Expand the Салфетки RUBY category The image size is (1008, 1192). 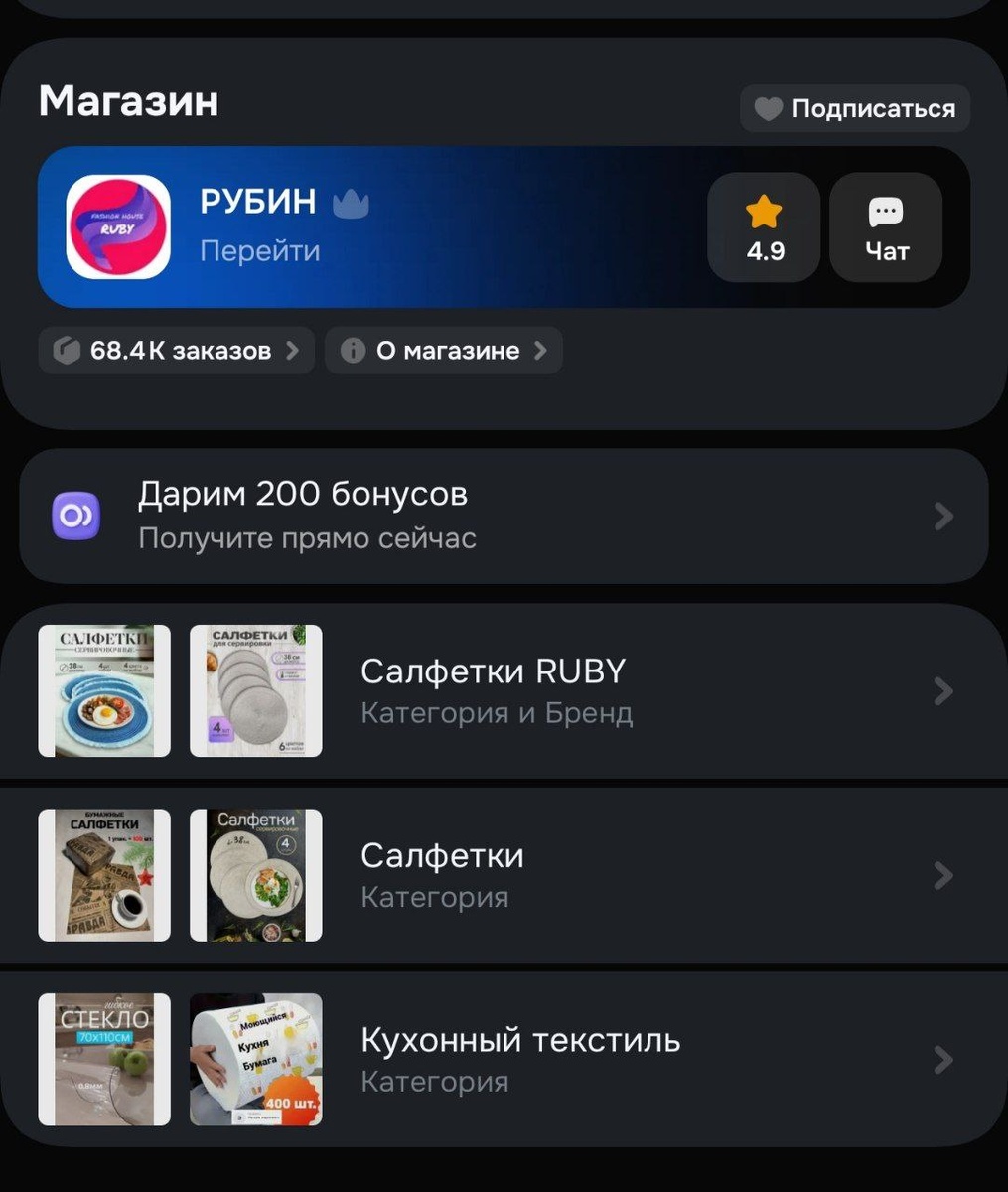tap(941, 690)
